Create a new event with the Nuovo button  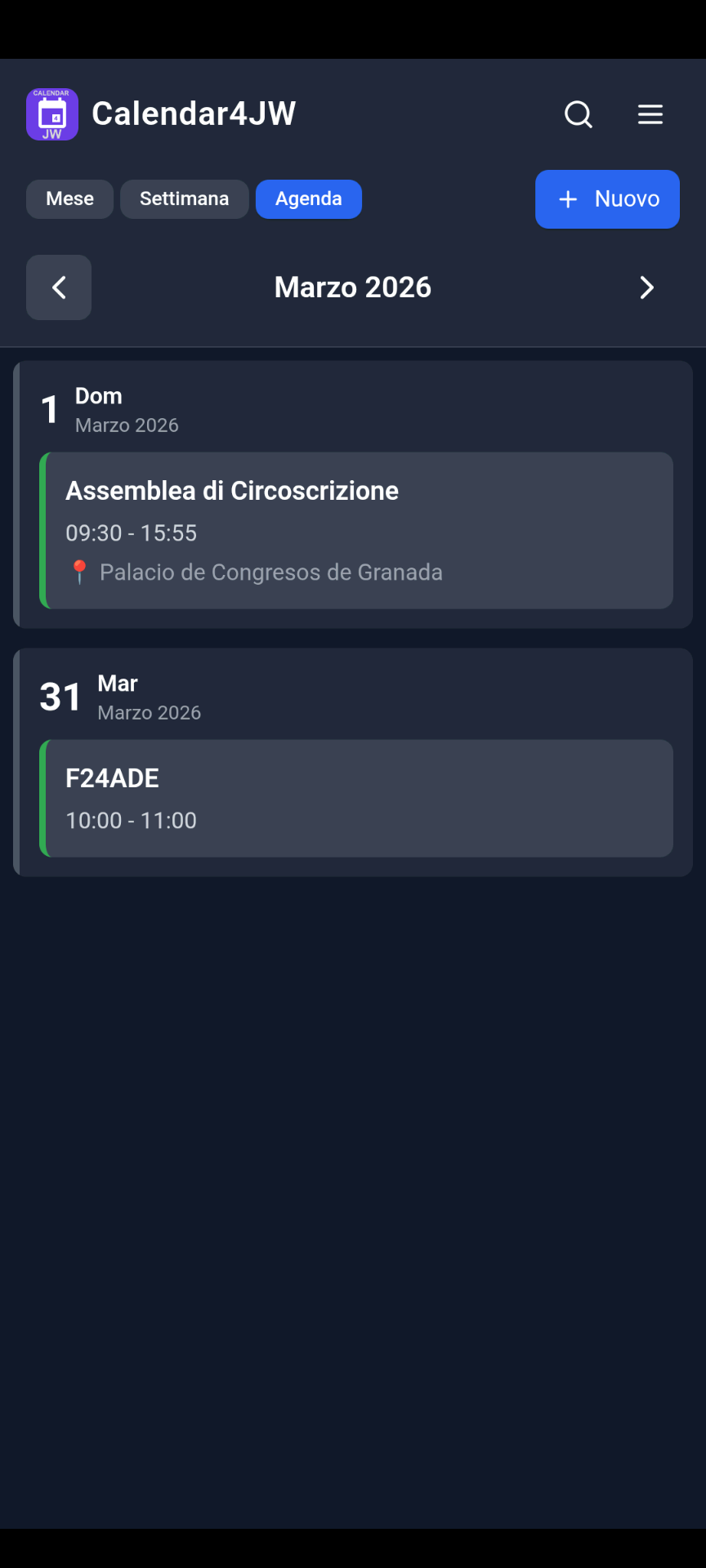click(x=607, y=199)
